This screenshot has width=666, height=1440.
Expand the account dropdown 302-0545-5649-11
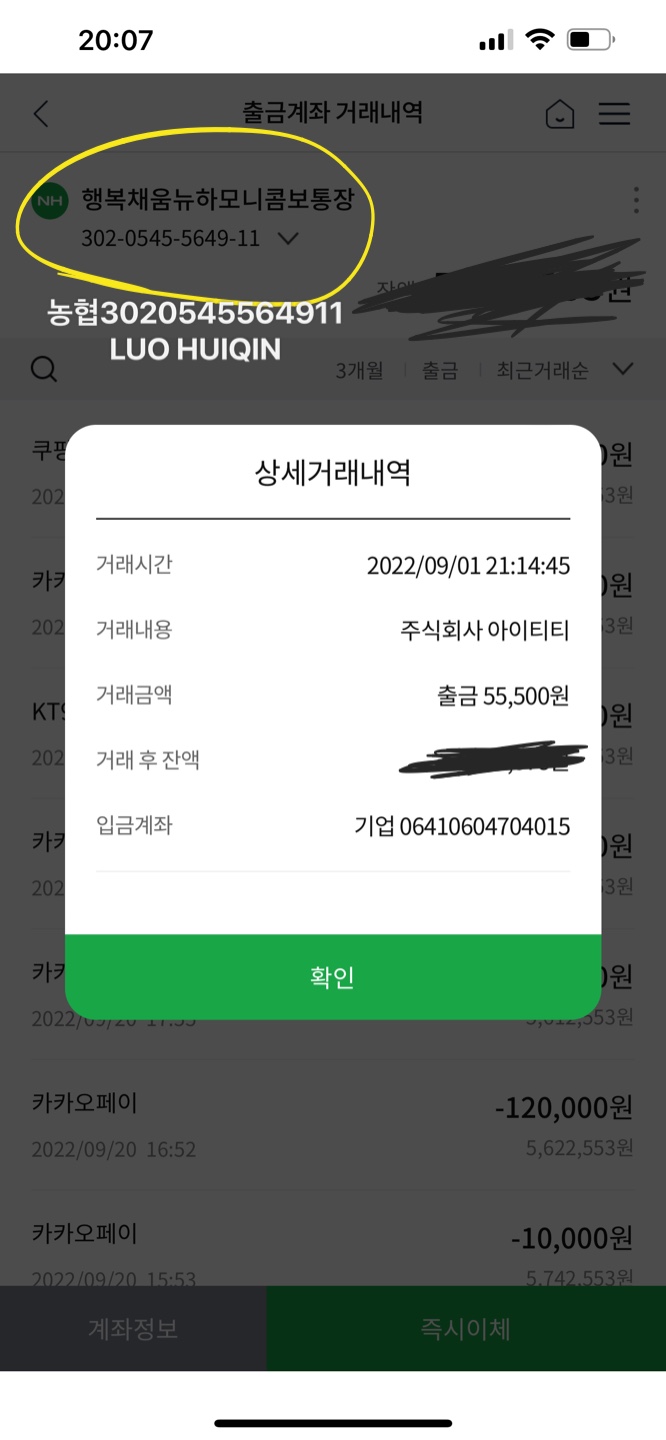(288, 239)
